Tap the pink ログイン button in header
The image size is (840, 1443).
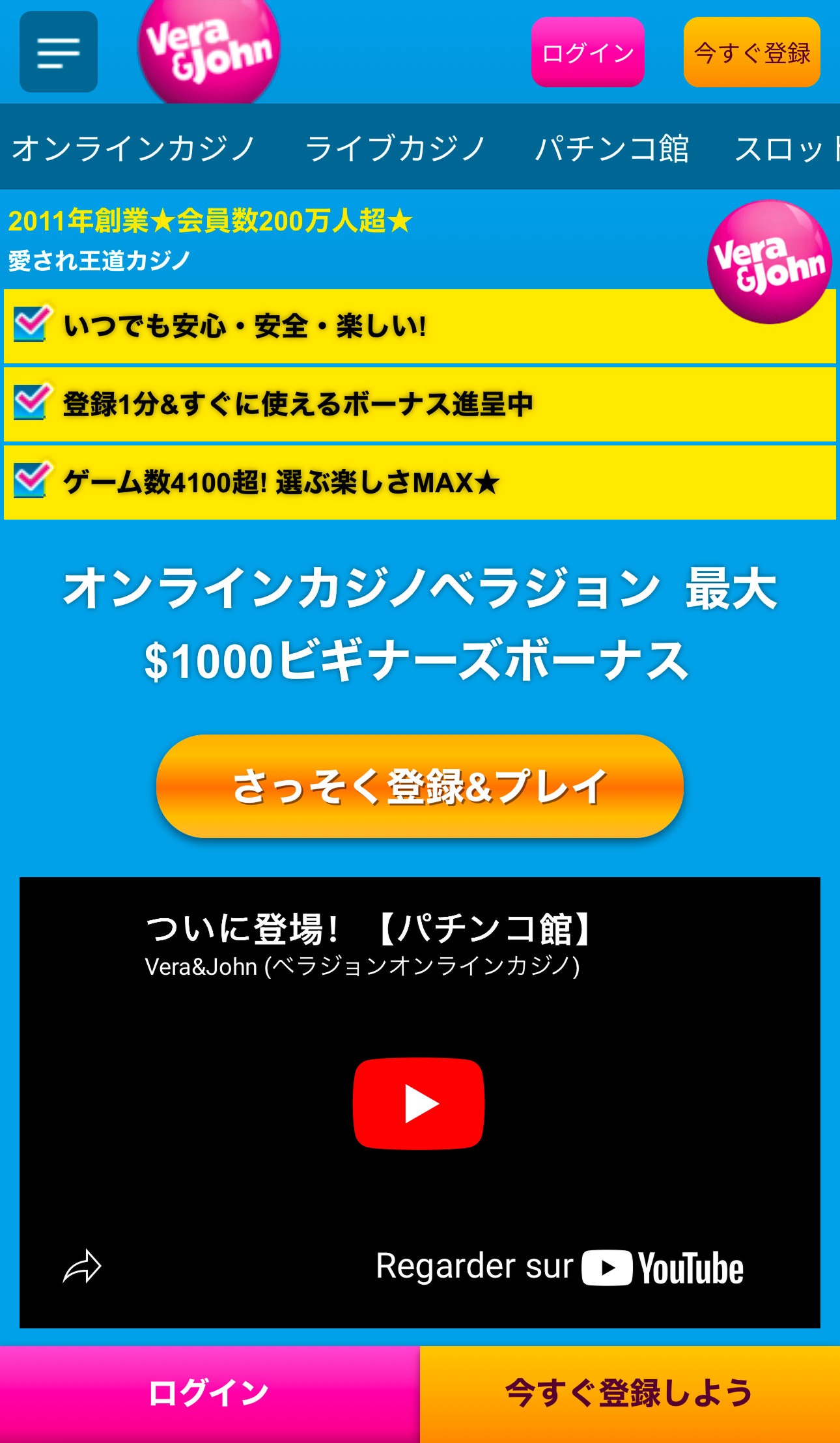(587, 52)
